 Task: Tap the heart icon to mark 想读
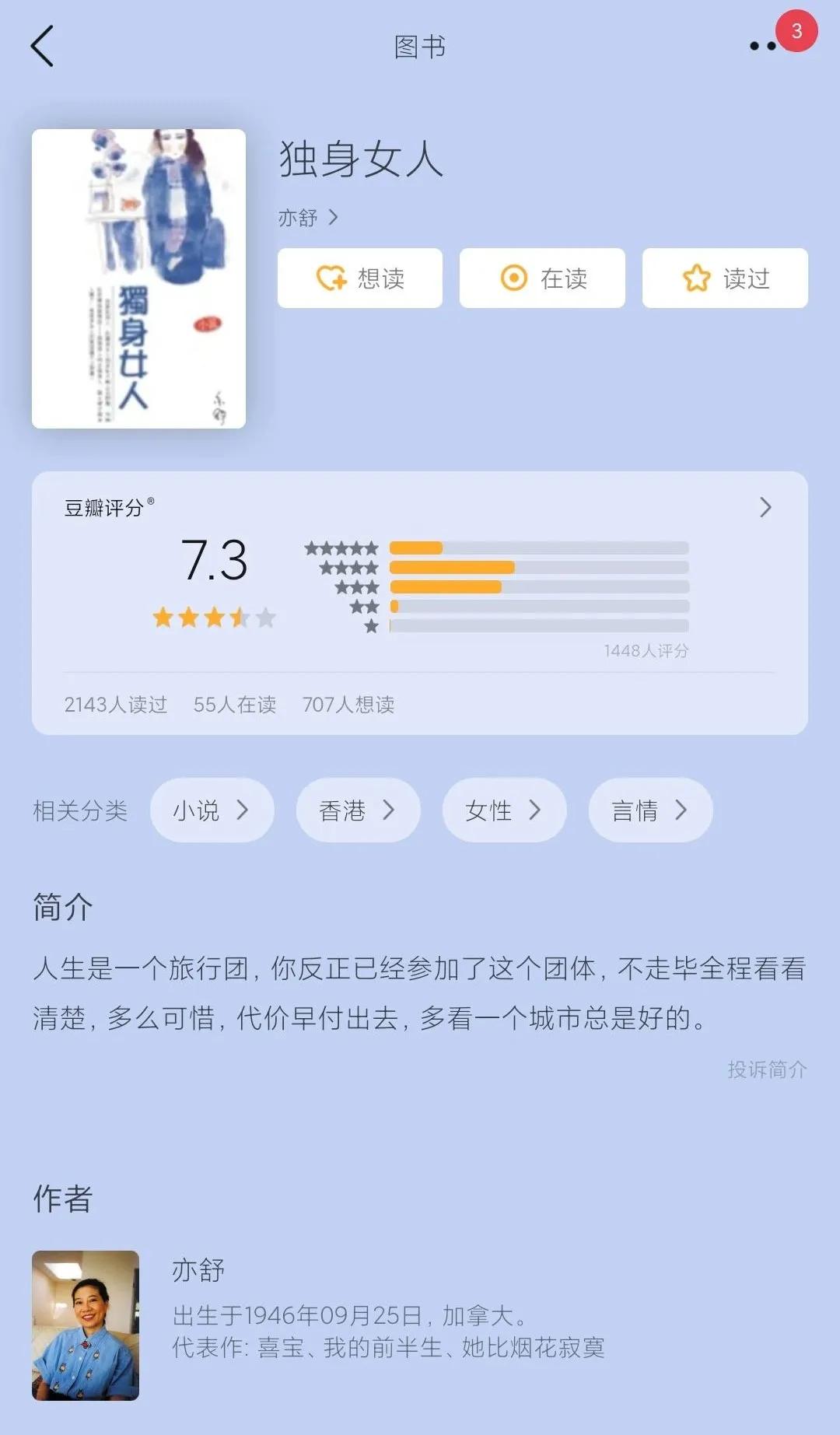(330, 278)
